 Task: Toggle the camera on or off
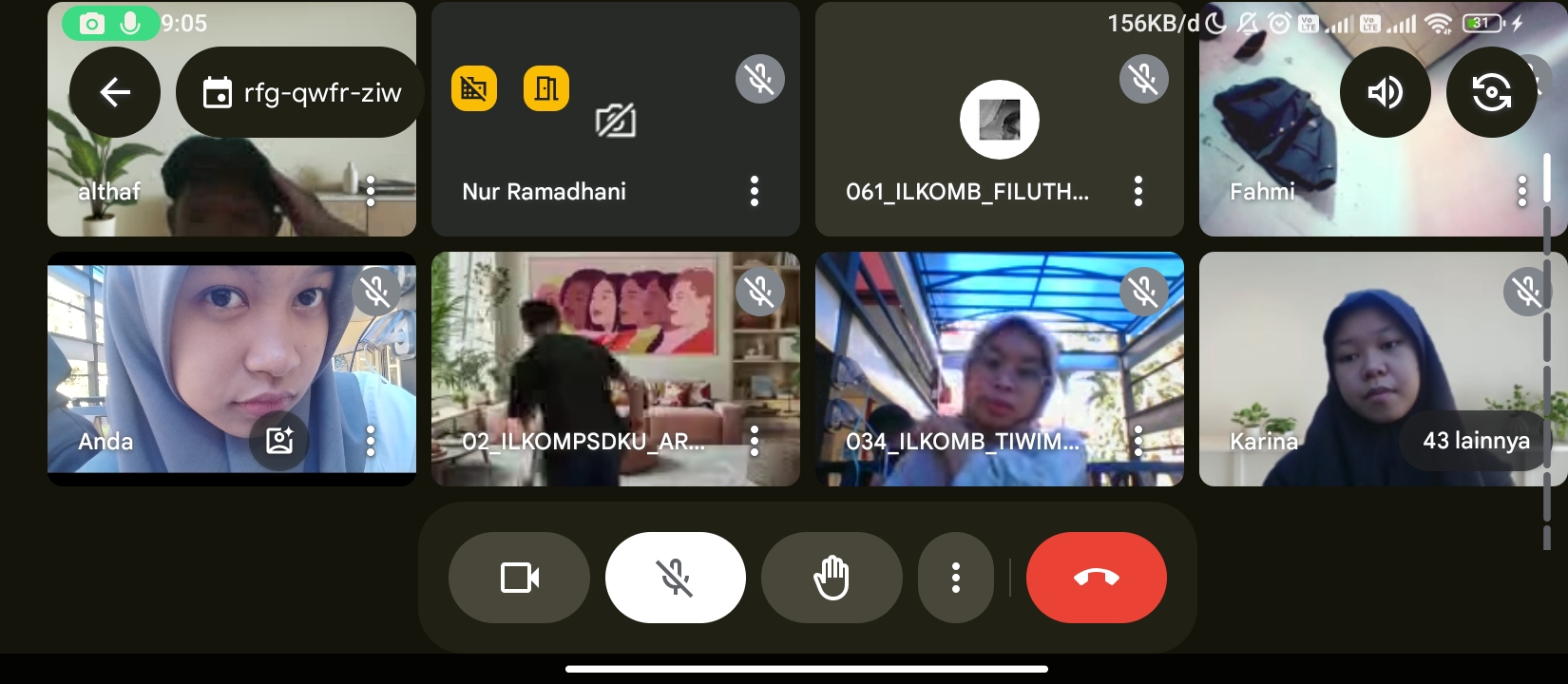pos(519,578)
